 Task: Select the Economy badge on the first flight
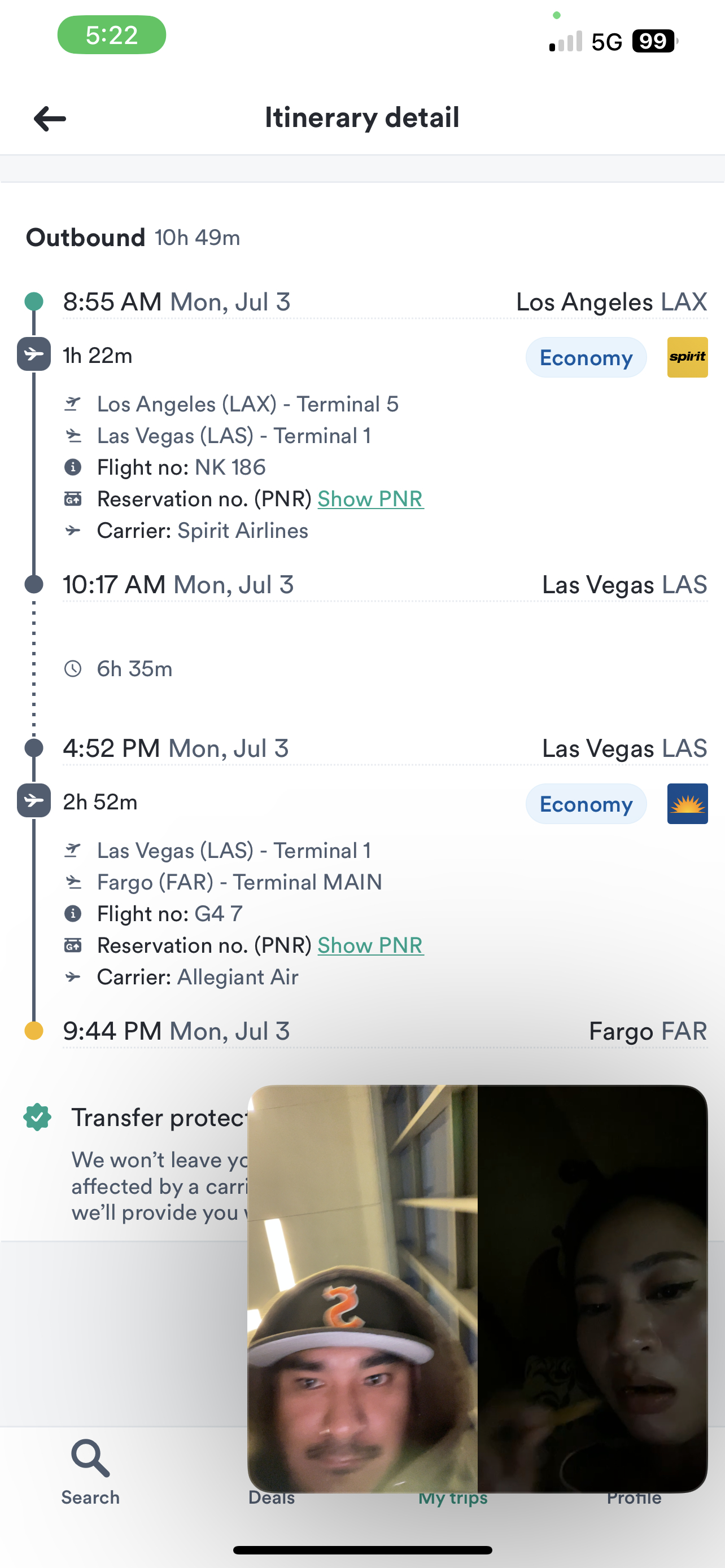coord(586,358)
